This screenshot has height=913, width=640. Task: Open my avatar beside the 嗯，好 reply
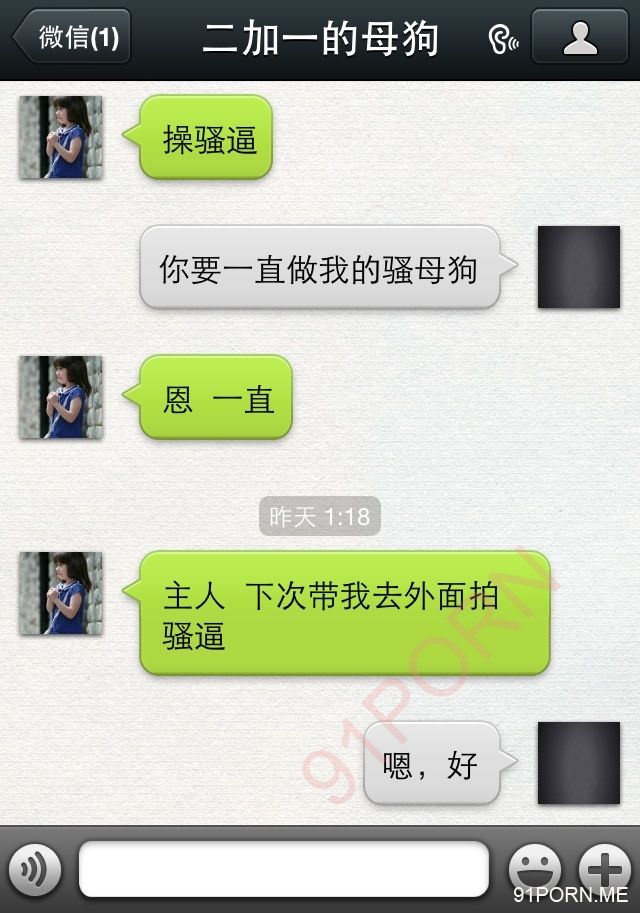tap(578, 763)
